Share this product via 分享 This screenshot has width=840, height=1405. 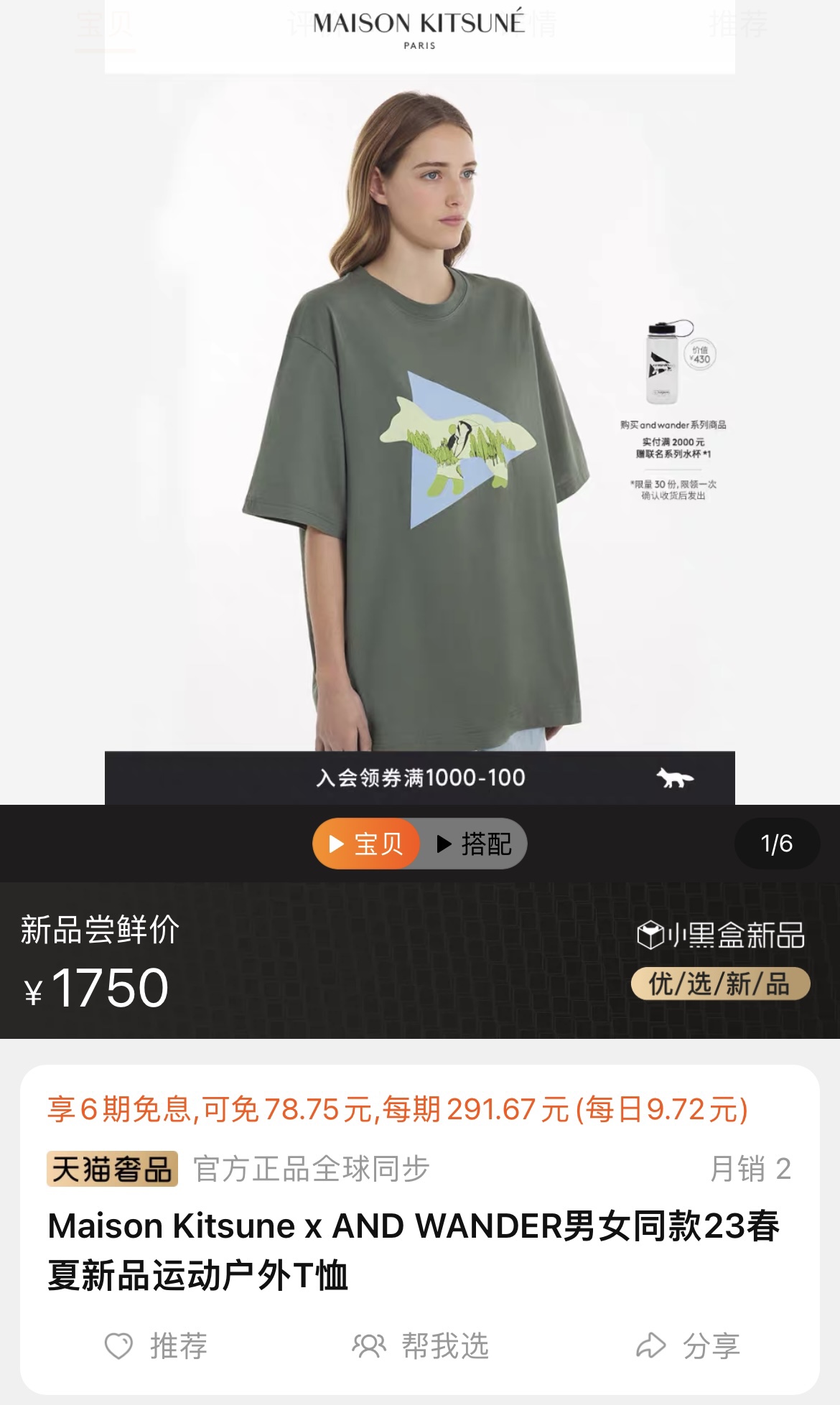(x=688, y=1345)
